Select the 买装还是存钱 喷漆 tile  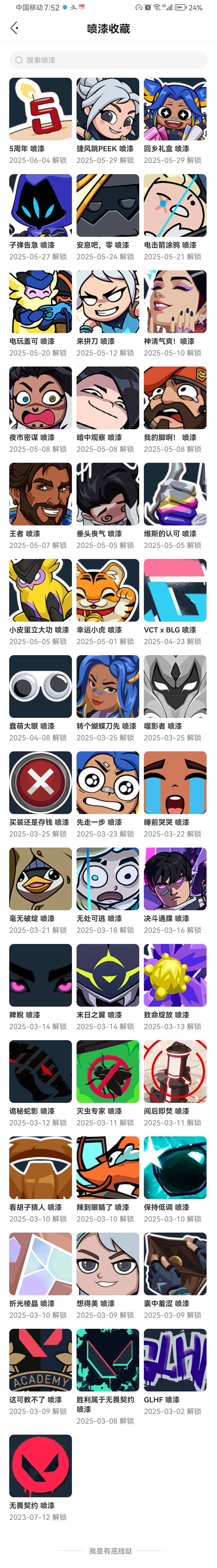pos(40,783)
